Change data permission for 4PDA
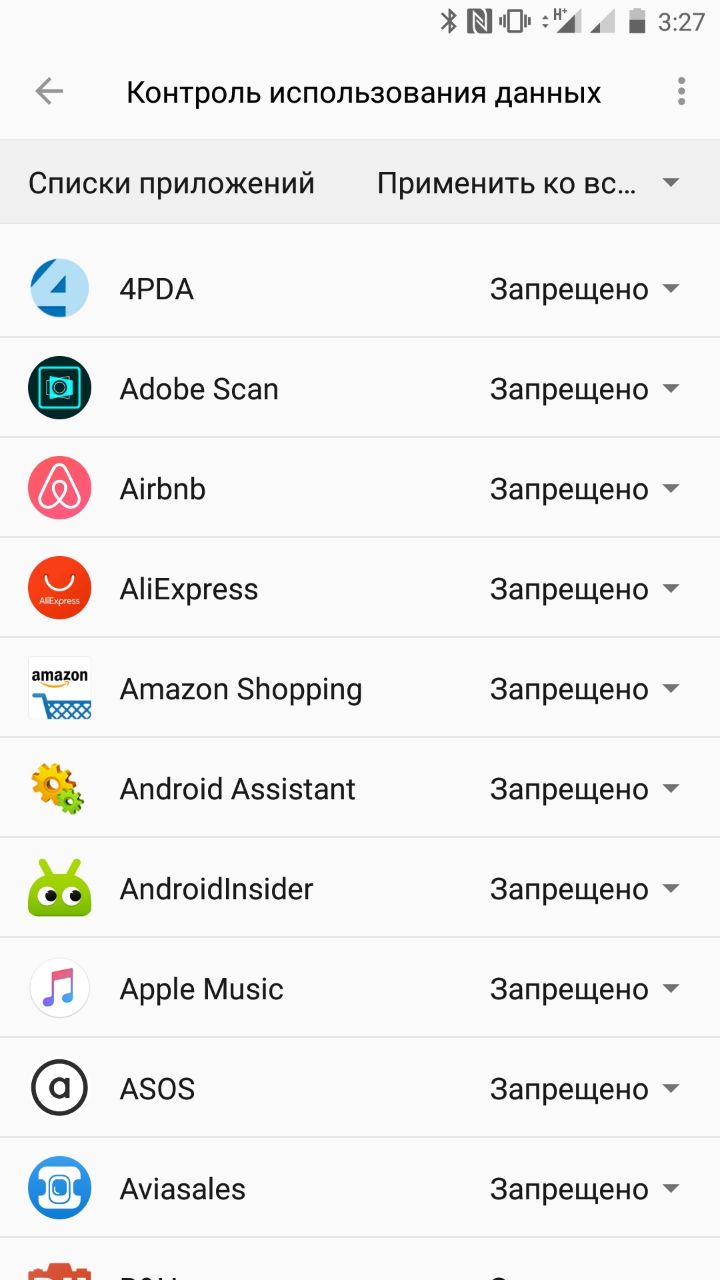This screenshot has height=1280, width=720. pyautogui.click(x=584, y=289)
